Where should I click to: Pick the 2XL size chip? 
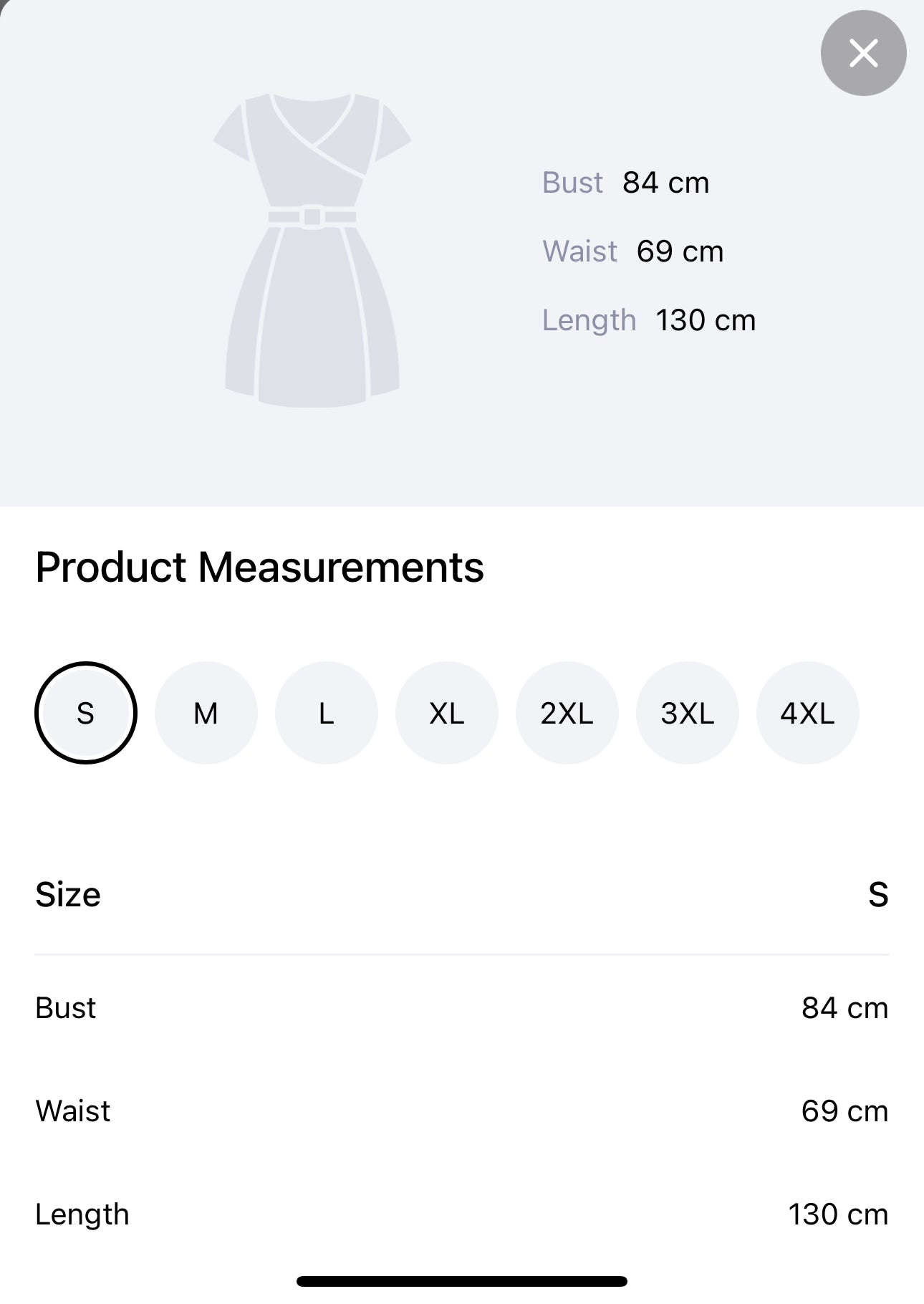[x=567, y=713]
